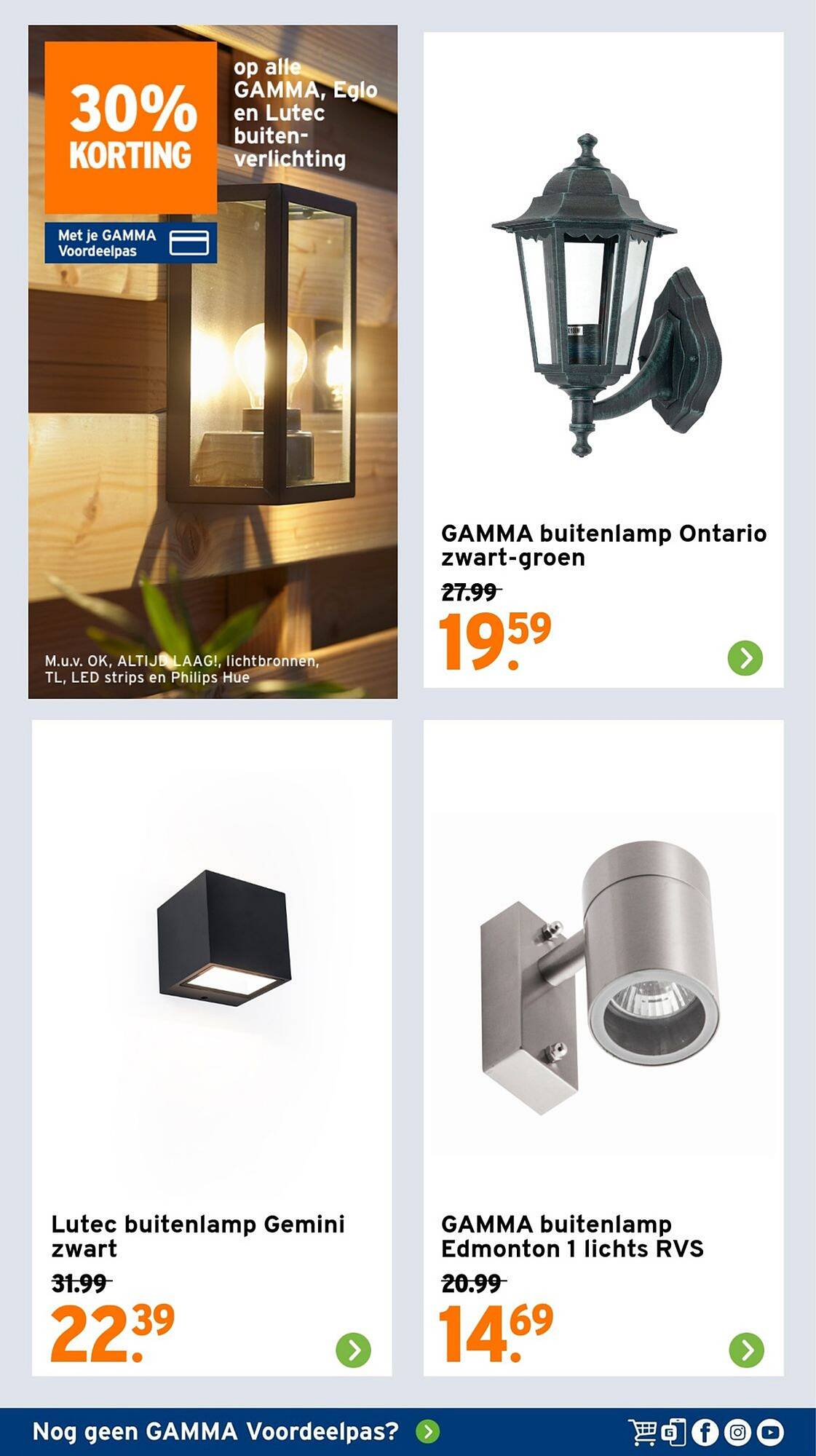The height and width of the screenshot is (1456, 816).
Task: Open the 30% korting buitenverlichting banner
Action: pos(213,362)
